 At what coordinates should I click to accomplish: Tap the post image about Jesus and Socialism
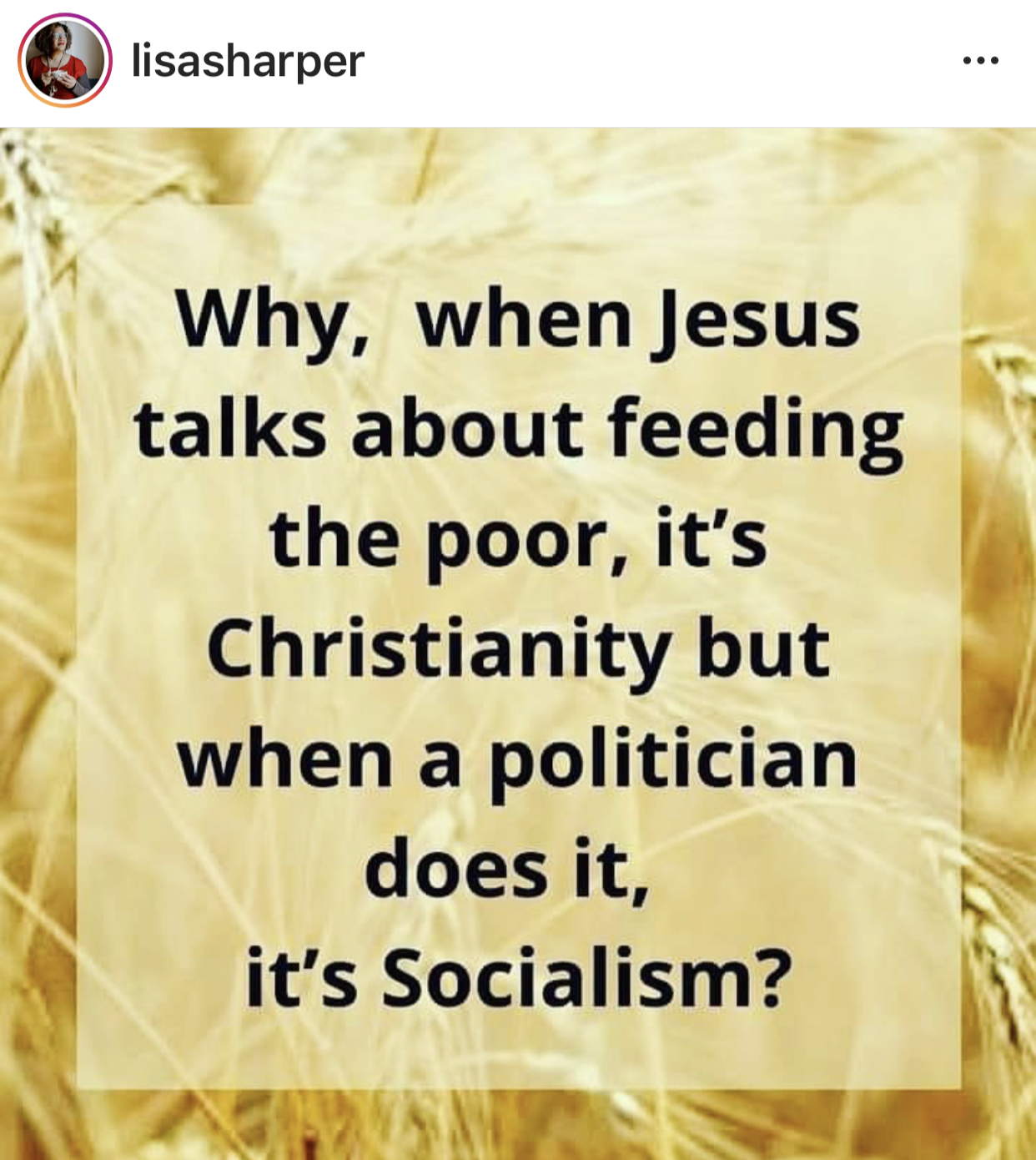(518, 643)
